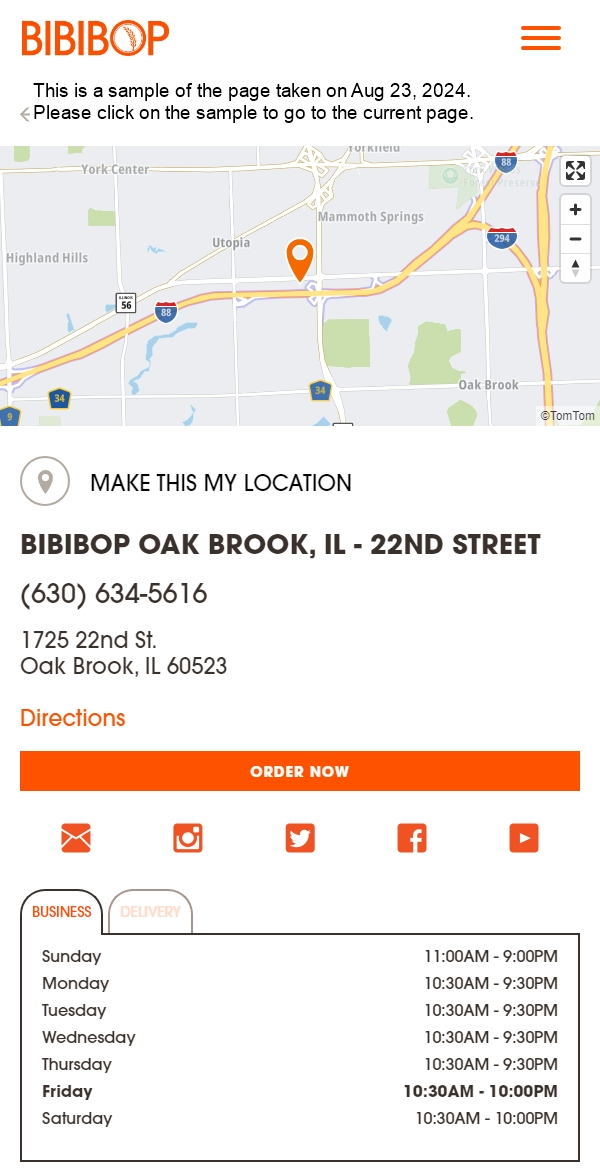Zoom out on the map

575,239
